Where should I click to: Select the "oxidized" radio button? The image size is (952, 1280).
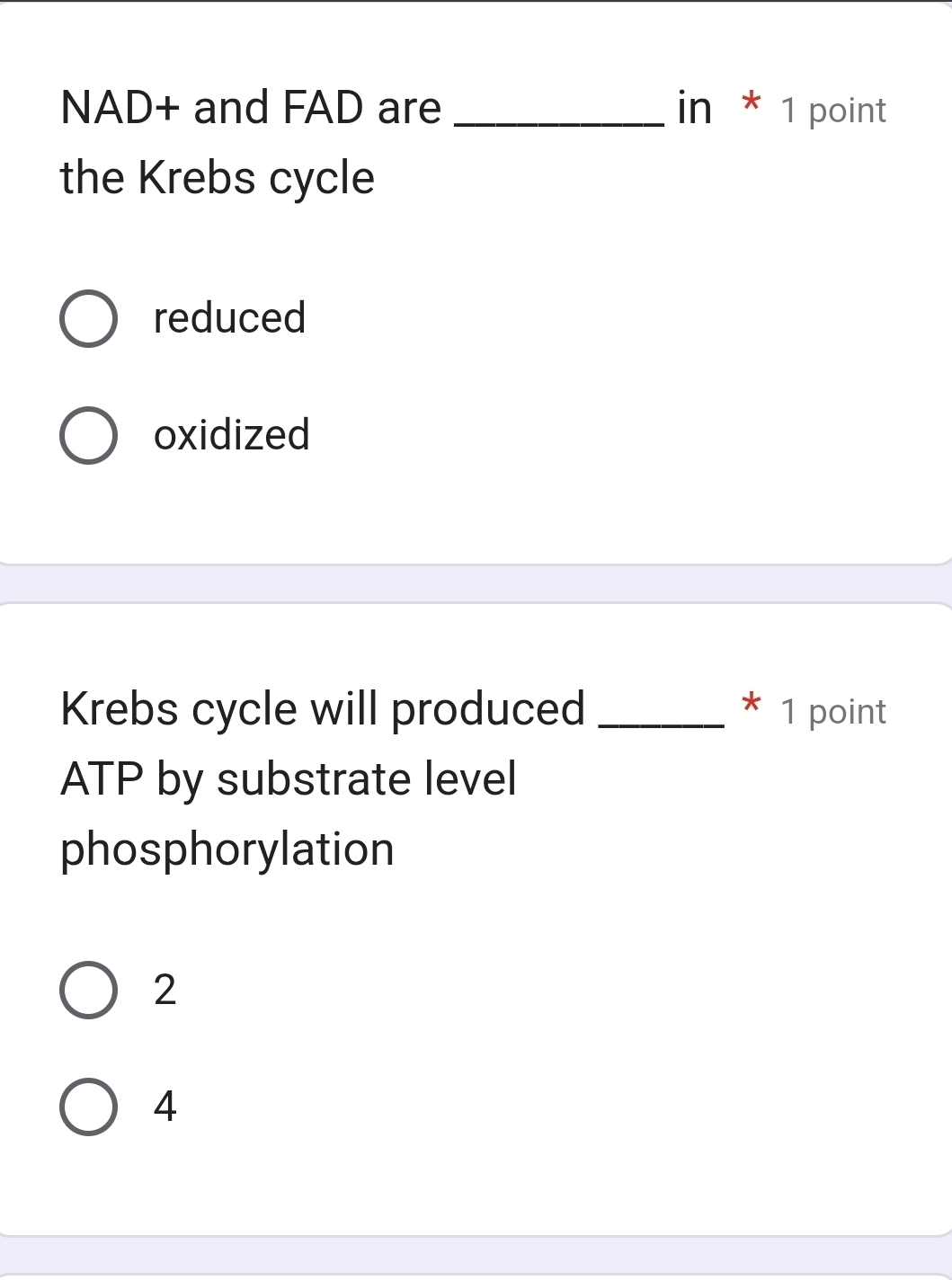(87, 435)
